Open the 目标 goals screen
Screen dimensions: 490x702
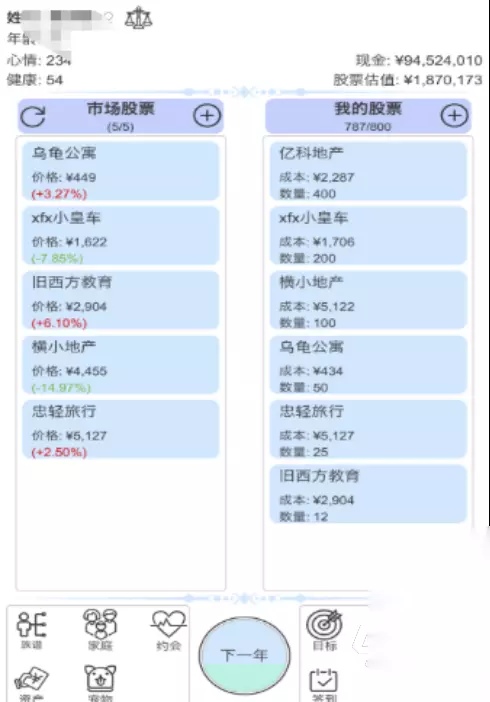[x=324, y=630]
